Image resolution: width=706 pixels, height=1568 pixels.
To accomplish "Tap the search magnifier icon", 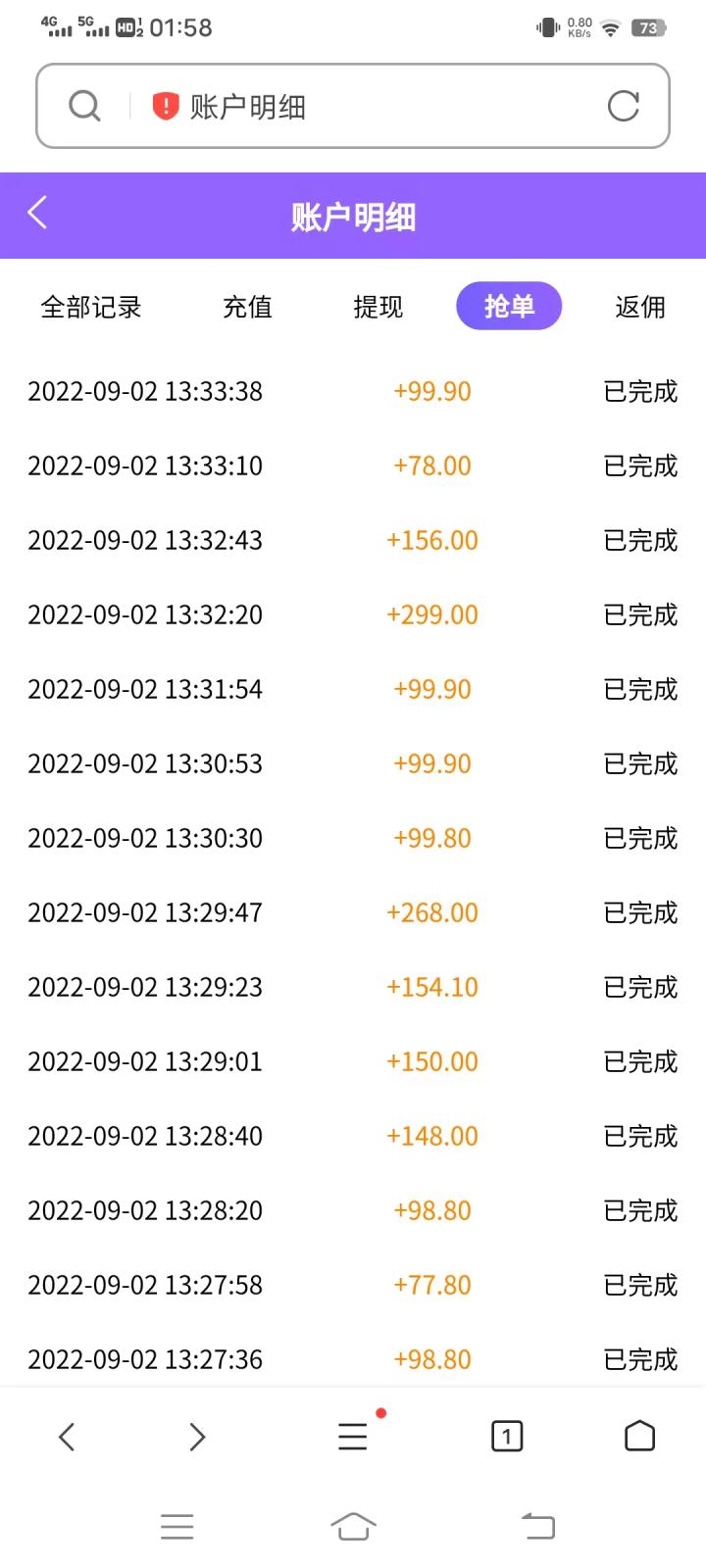I will click(84, 105).
